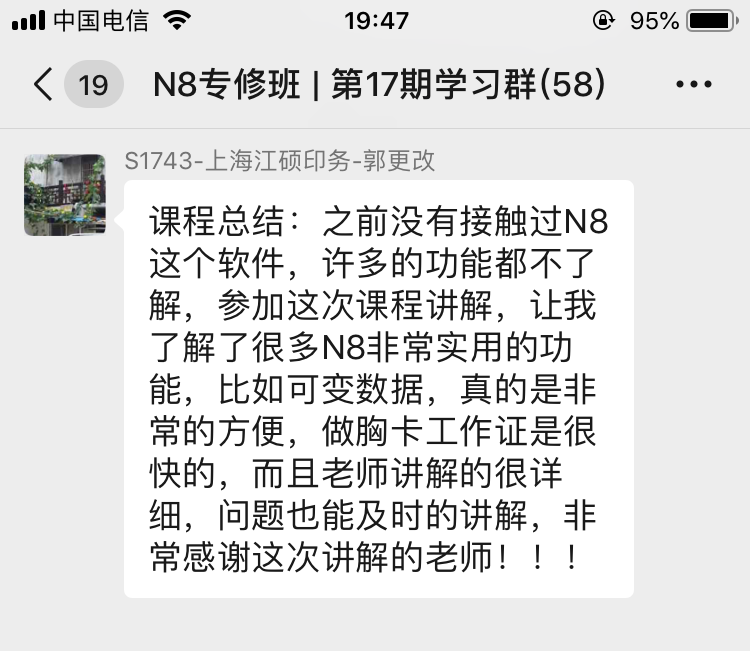Screen dimensions: 750x651
Task: Open the group chat options menu
Action: pyautogui.click(x=693, y=85)
